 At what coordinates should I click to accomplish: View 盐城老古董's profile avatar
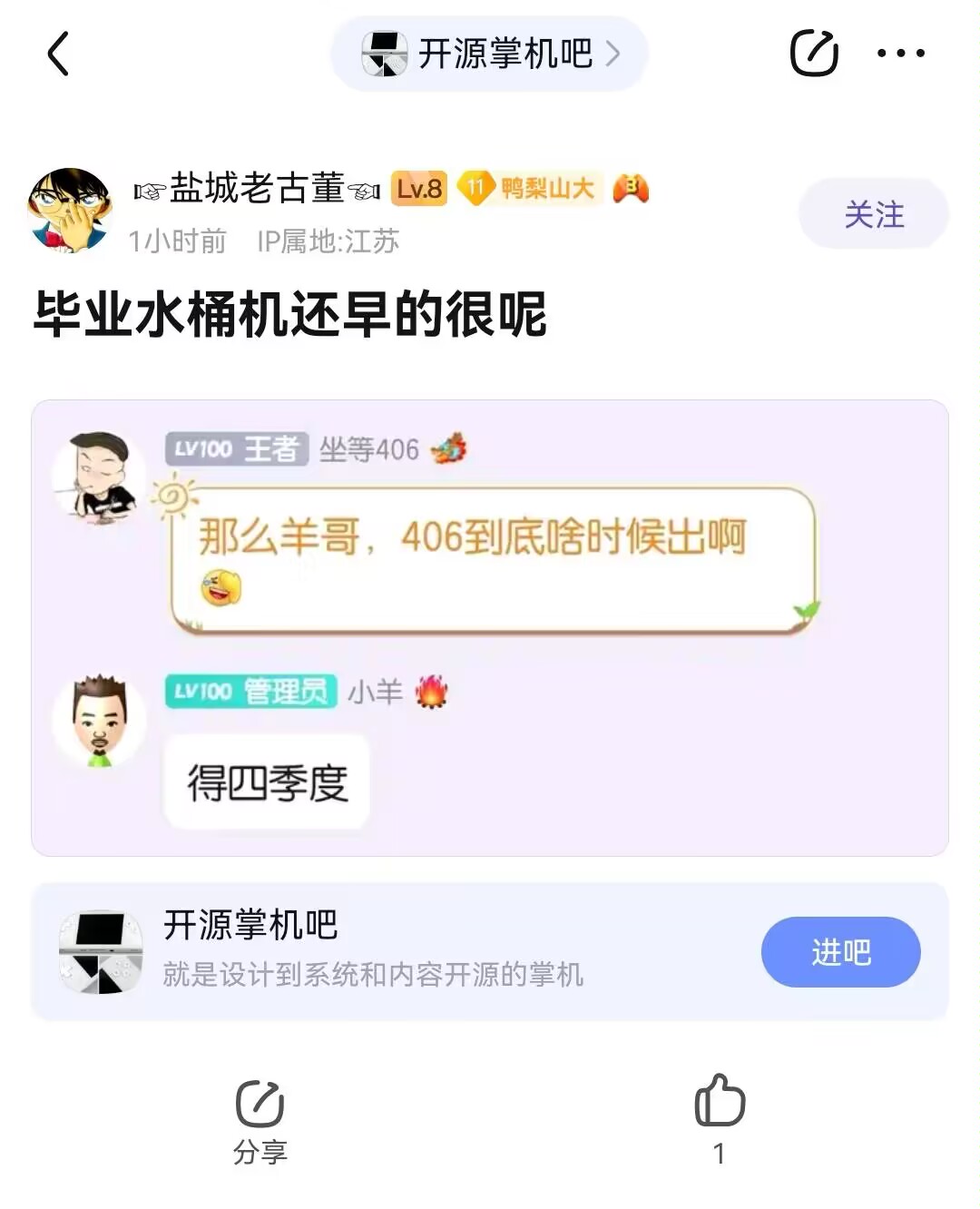pos(69,211)
